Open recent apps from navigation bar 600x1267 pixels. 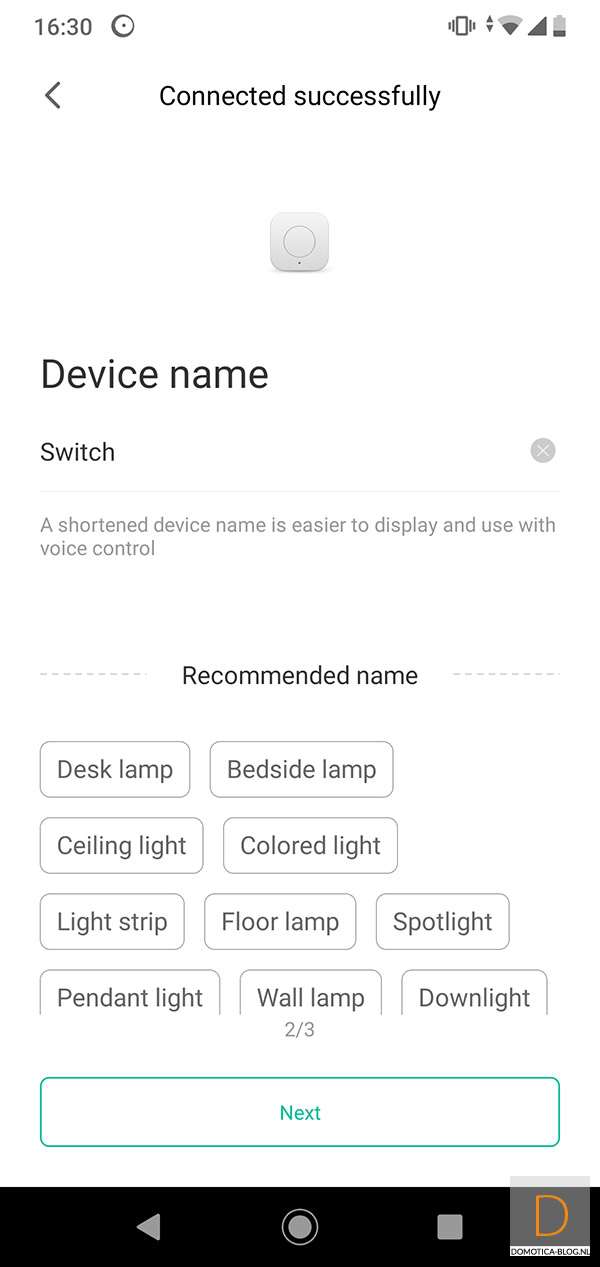point(450,1226)
